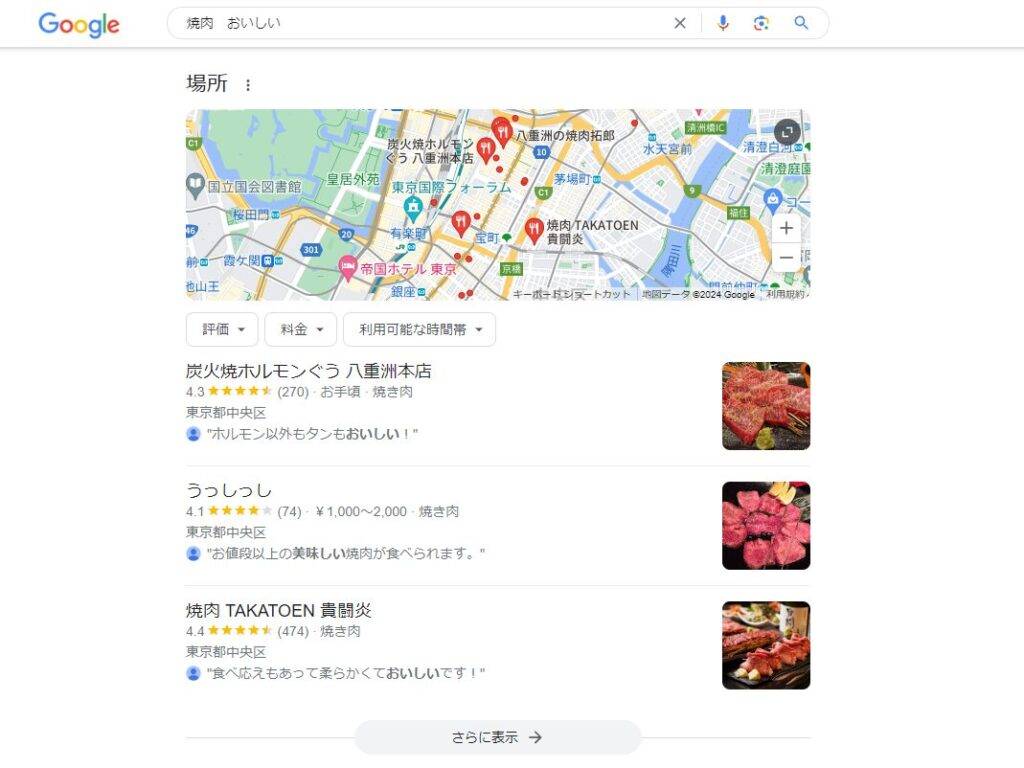
Task: Open the overflow menu next to 場所
Action: pyautogui.click(x=248, y=85)
